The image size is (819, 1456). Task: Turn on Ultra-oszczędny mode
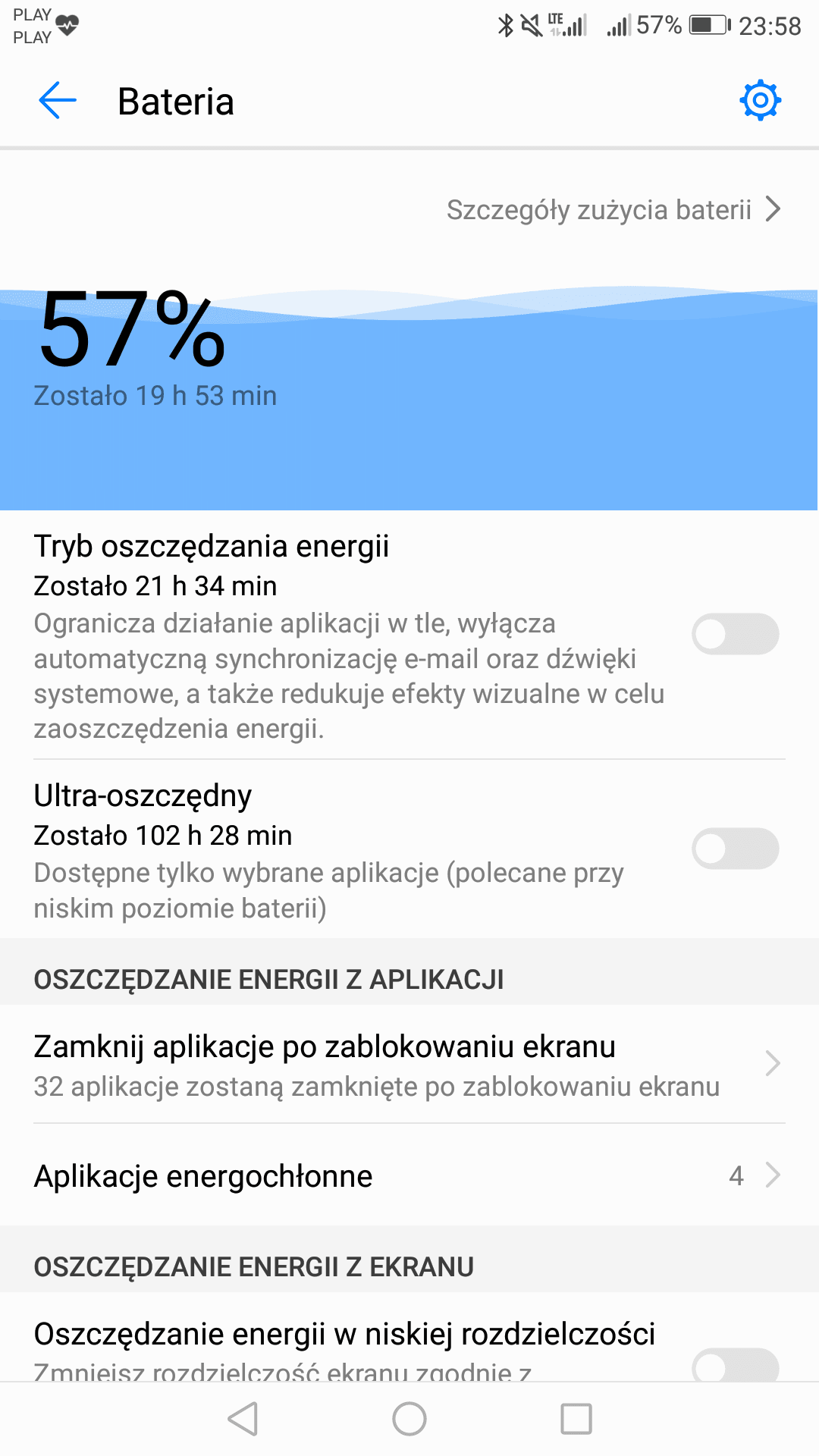click(735, 849)
